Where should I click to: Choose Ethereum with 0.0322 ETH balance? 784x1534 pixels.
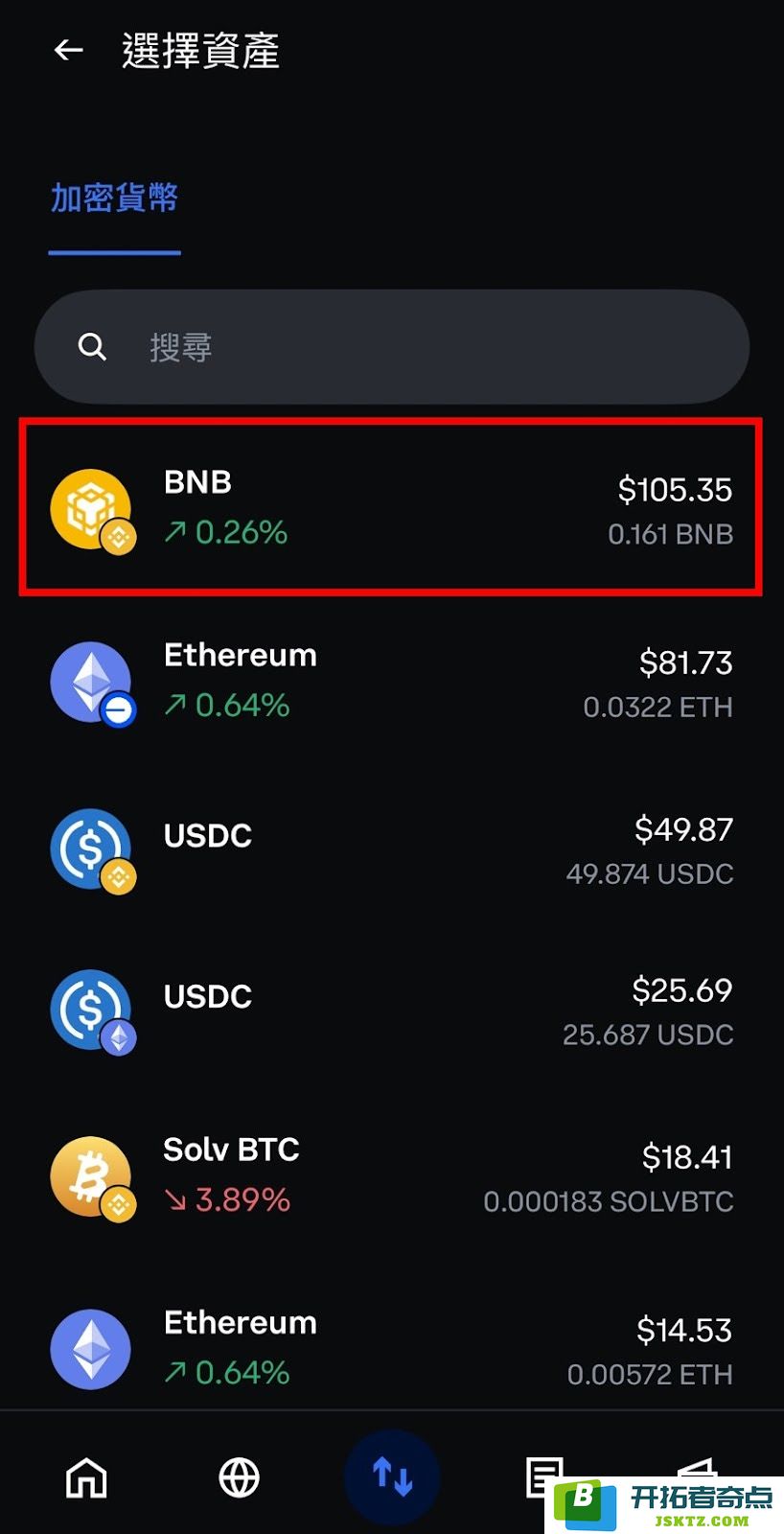tap(391, 682)
